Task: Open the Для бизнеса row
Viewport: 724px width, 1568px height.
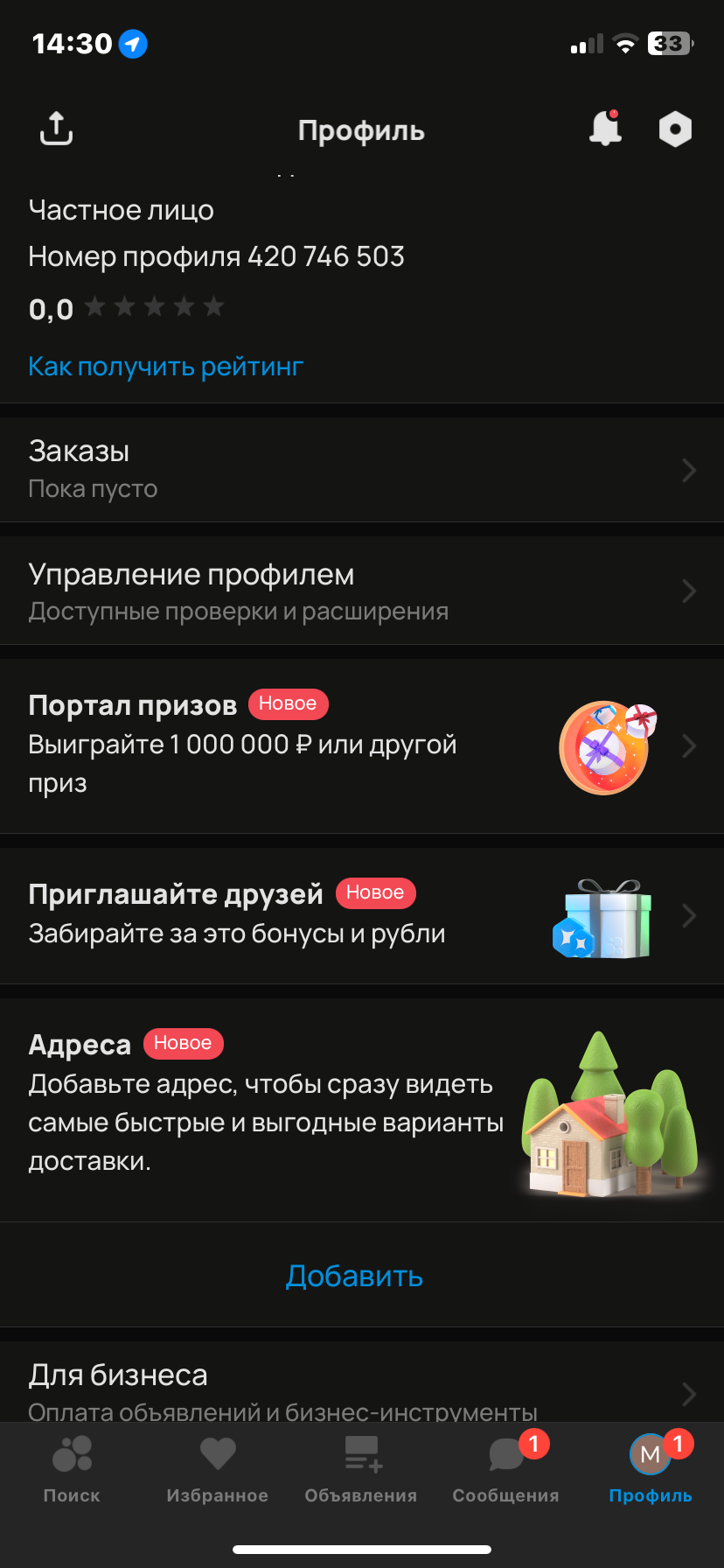Action: pos(362,1387)
